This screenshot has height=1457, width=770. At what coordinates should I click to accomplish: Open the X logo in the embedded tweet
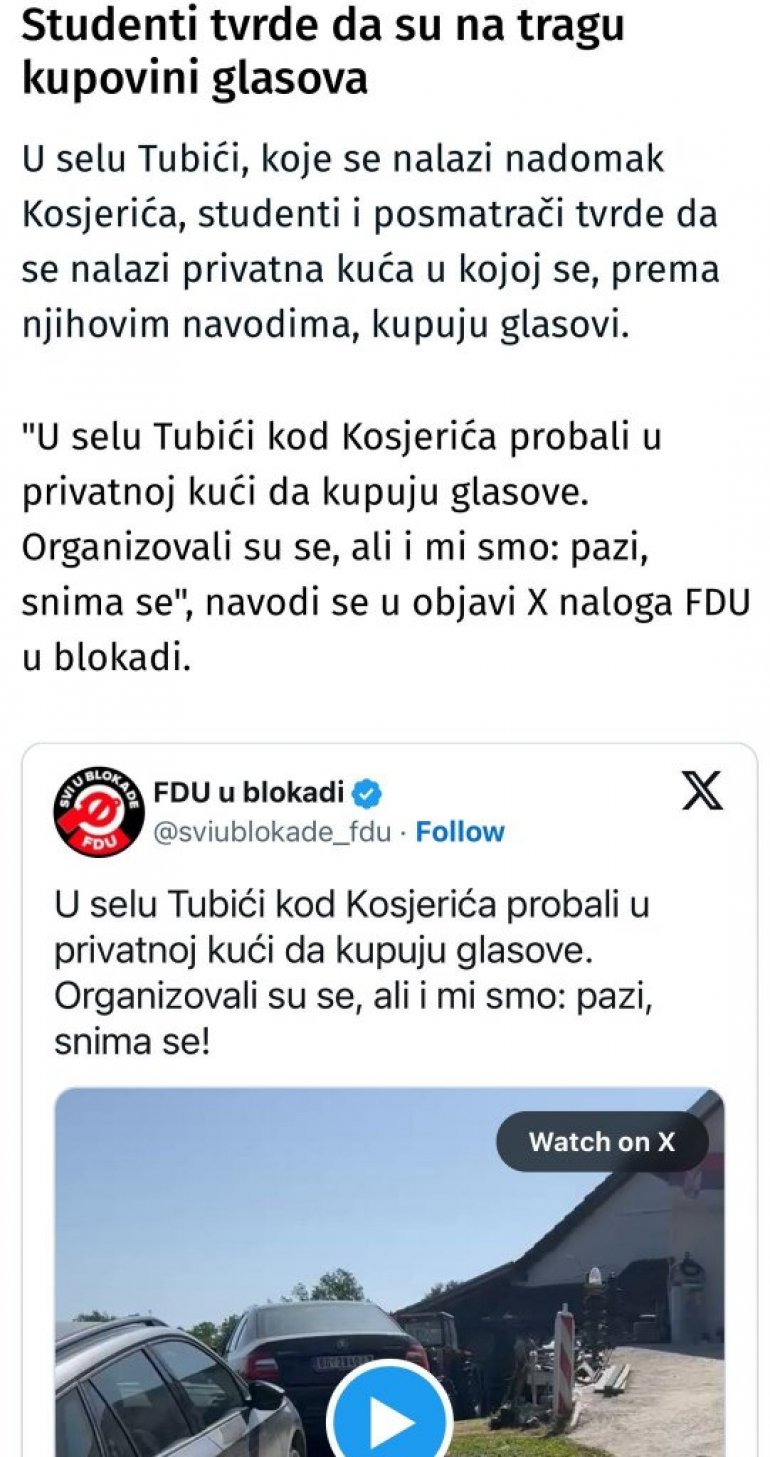pyautogui.click(x=702, y=793)
